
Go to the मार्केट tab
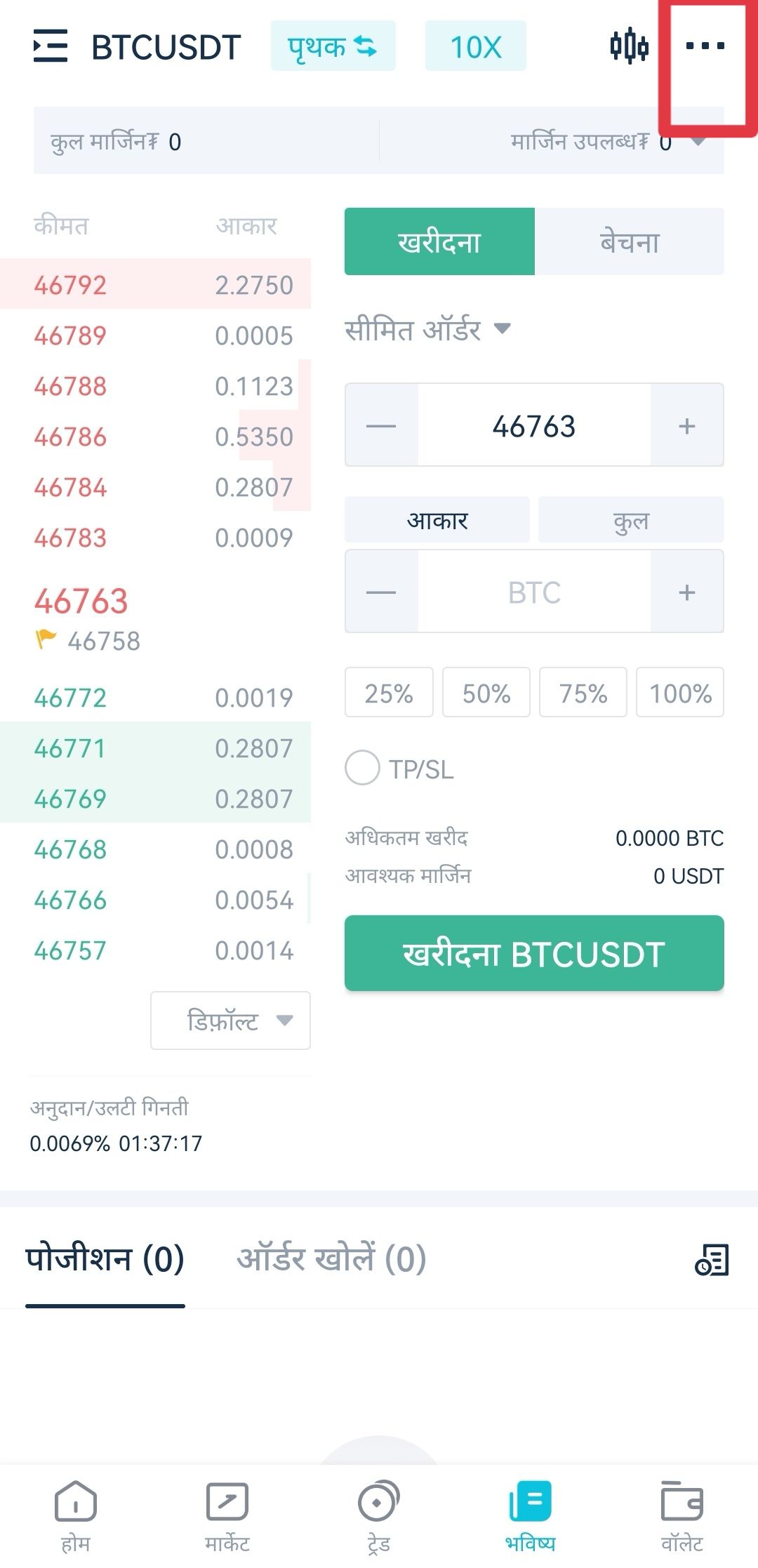[x=227, y=1517]
